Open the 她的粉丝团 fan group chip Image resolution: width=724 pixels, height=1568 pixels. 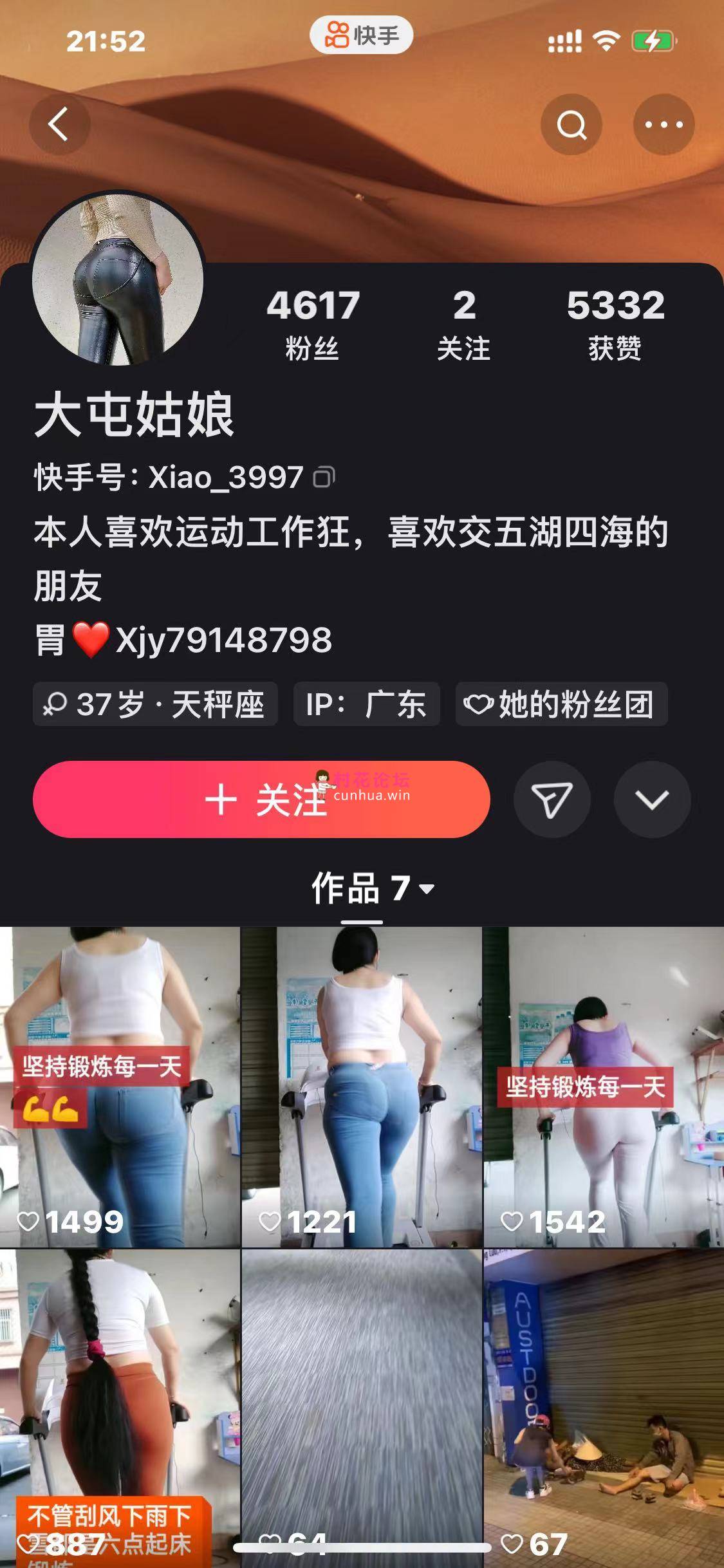pyautogui.click(x=561, y=704)
